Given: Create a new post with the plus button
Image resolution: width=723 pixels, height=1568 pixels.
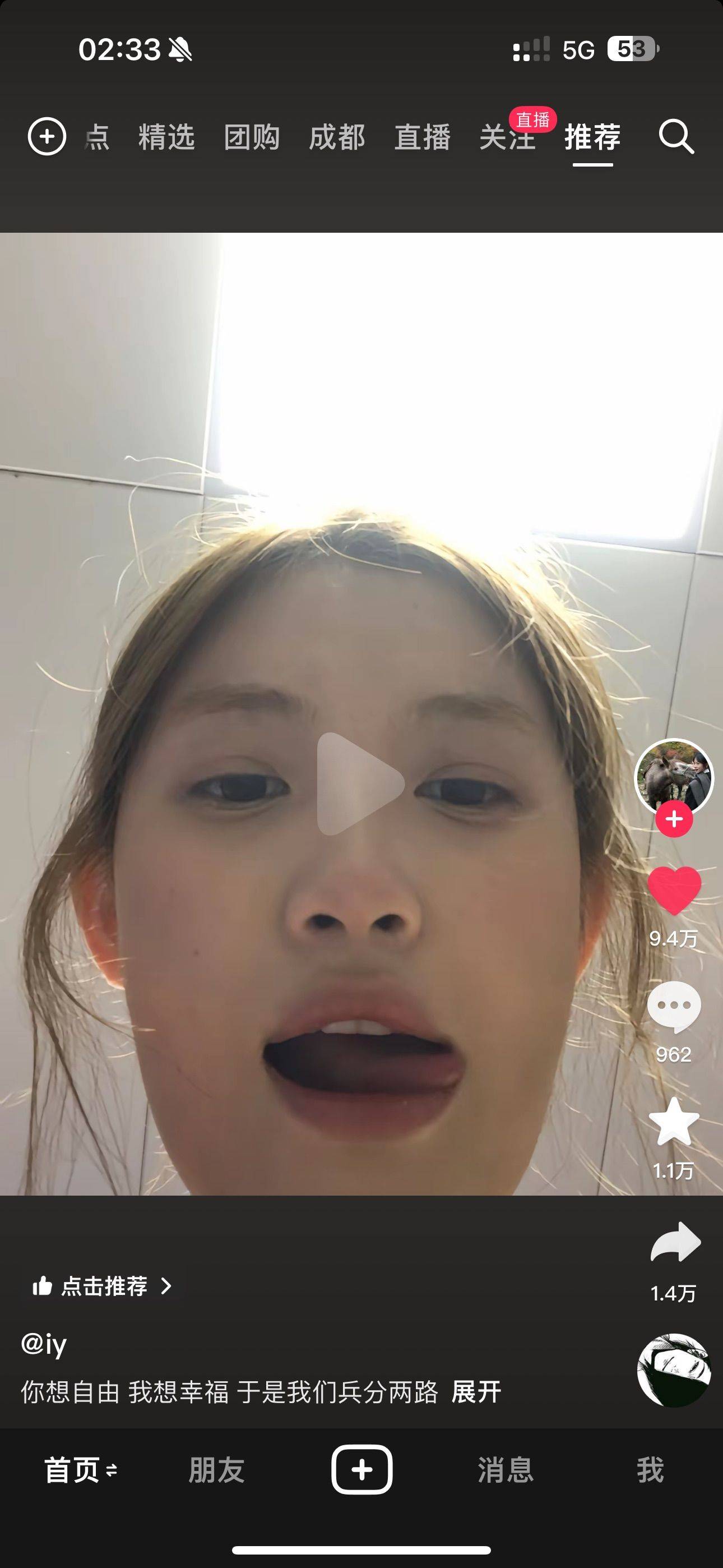Looking at the screenshot, I should pos(361,1469).
